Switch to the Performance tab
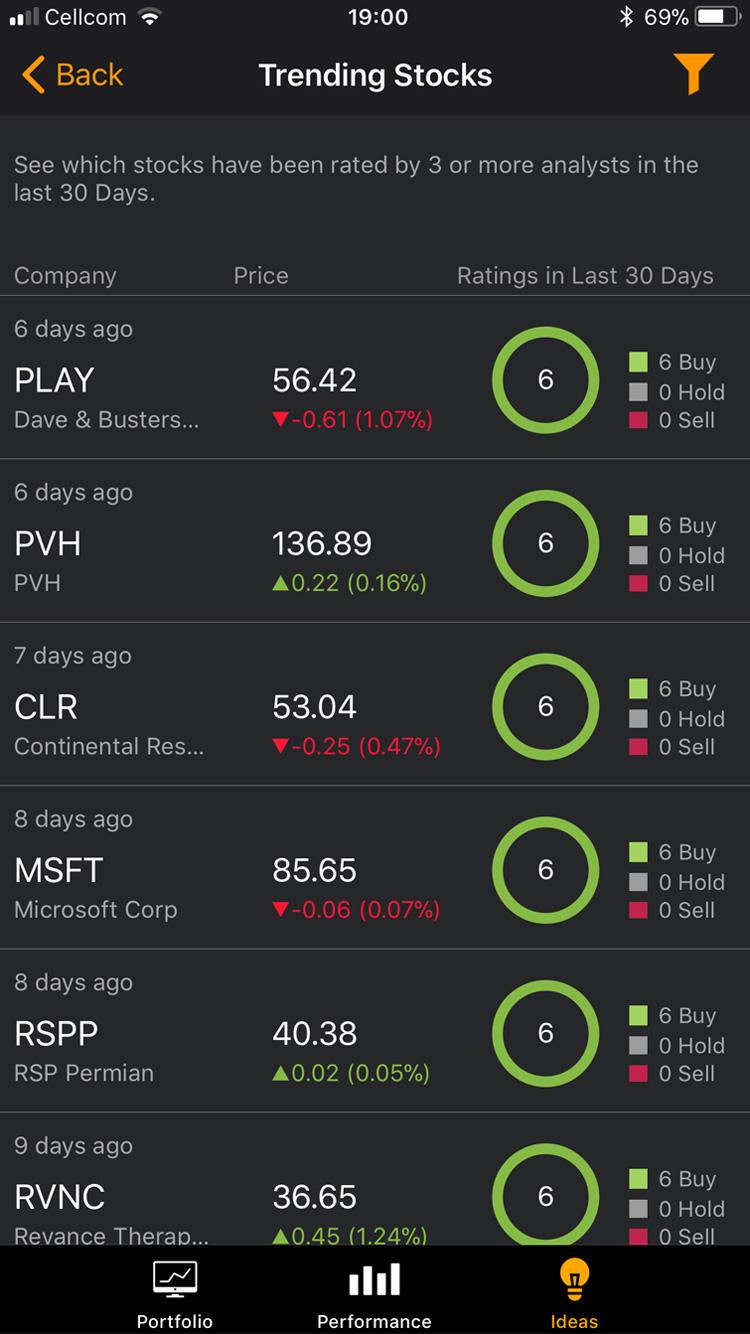This screenshot has height=1334, width=750. tap(374, 1290)
